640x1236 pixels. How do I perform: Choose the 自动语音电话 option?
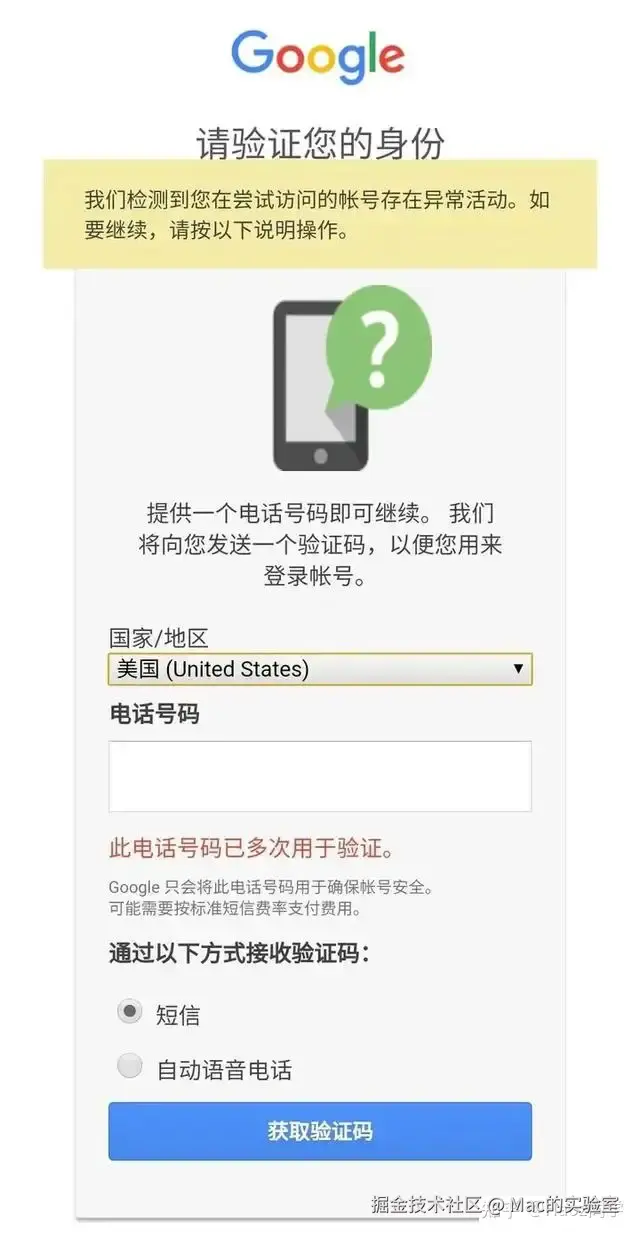click(x=130, y=1067)
